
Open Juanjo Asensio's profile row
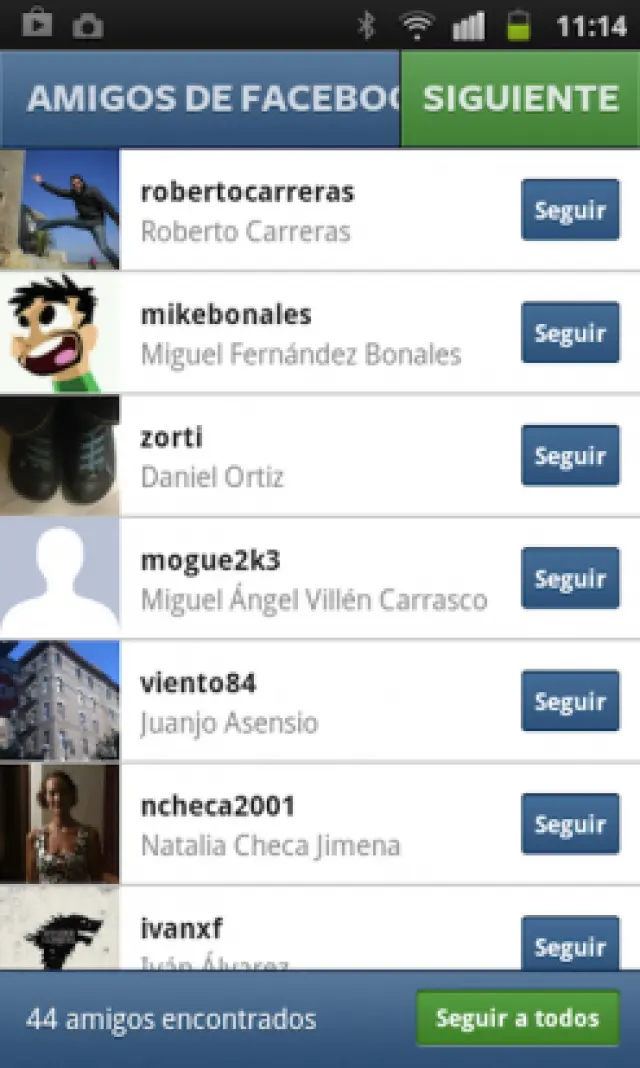coord(300,703)
